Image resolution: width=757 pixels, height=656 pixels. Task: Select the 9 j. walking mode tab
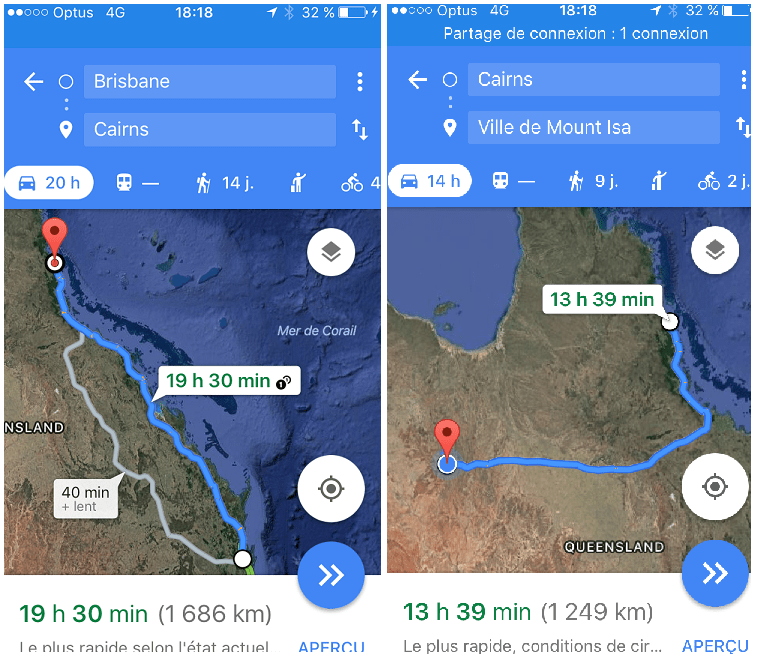point(592,181)
